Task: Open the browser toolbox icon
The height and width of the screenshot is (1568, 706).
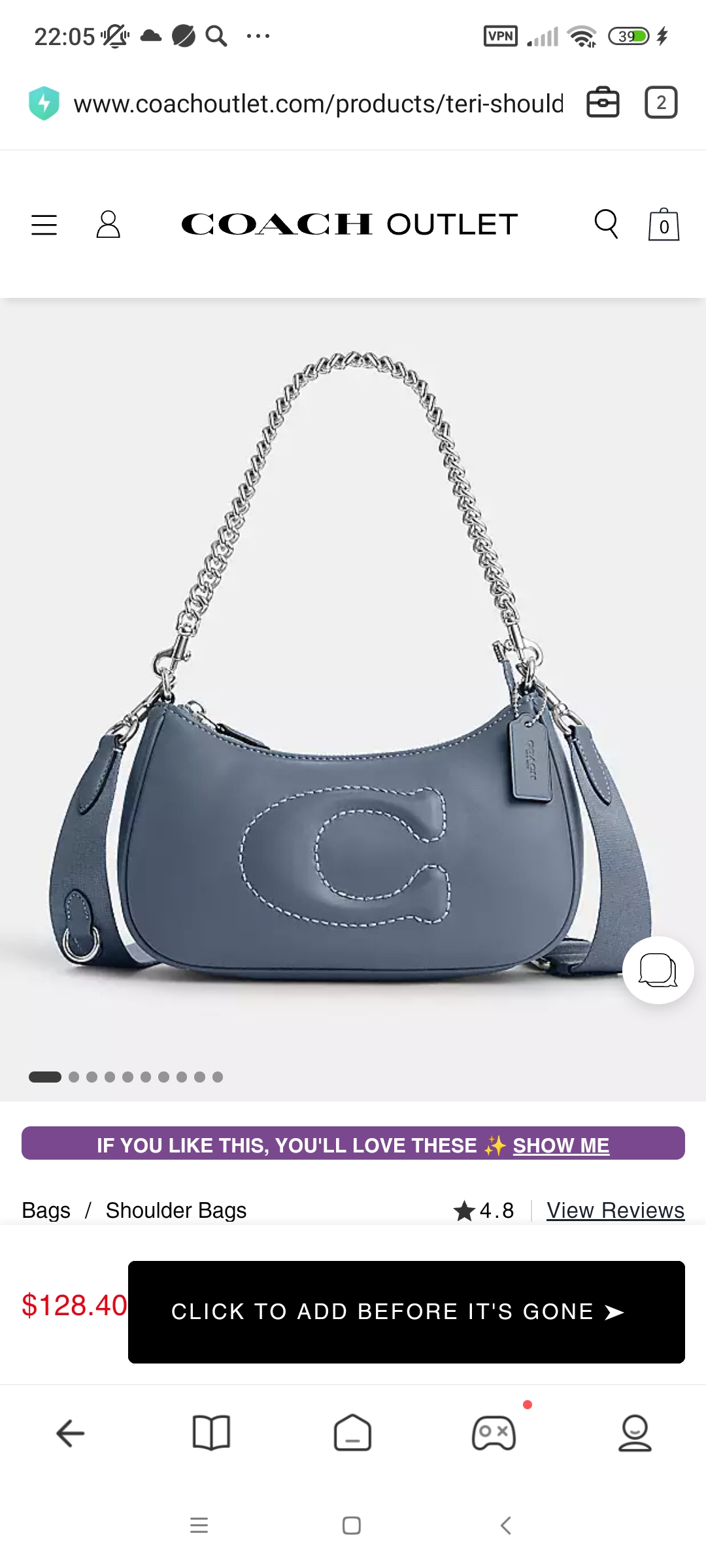Action: (x=603, y=103)
